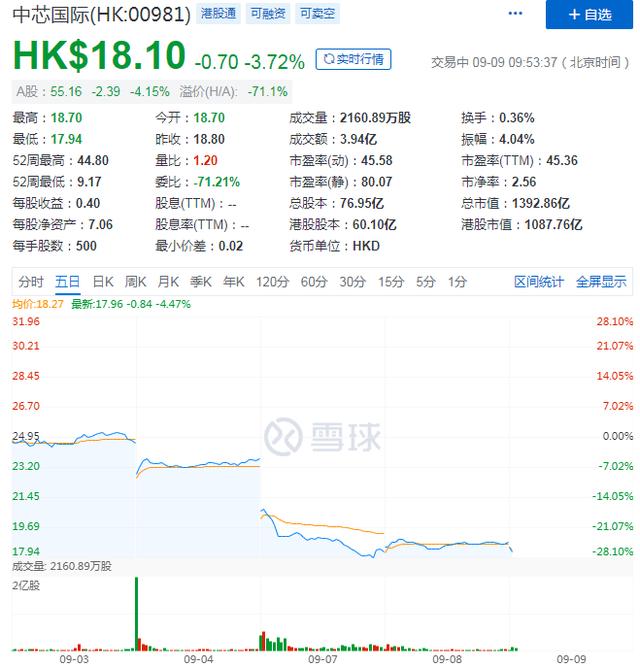Add the stock to 自选 watchlist

point(588,14)
